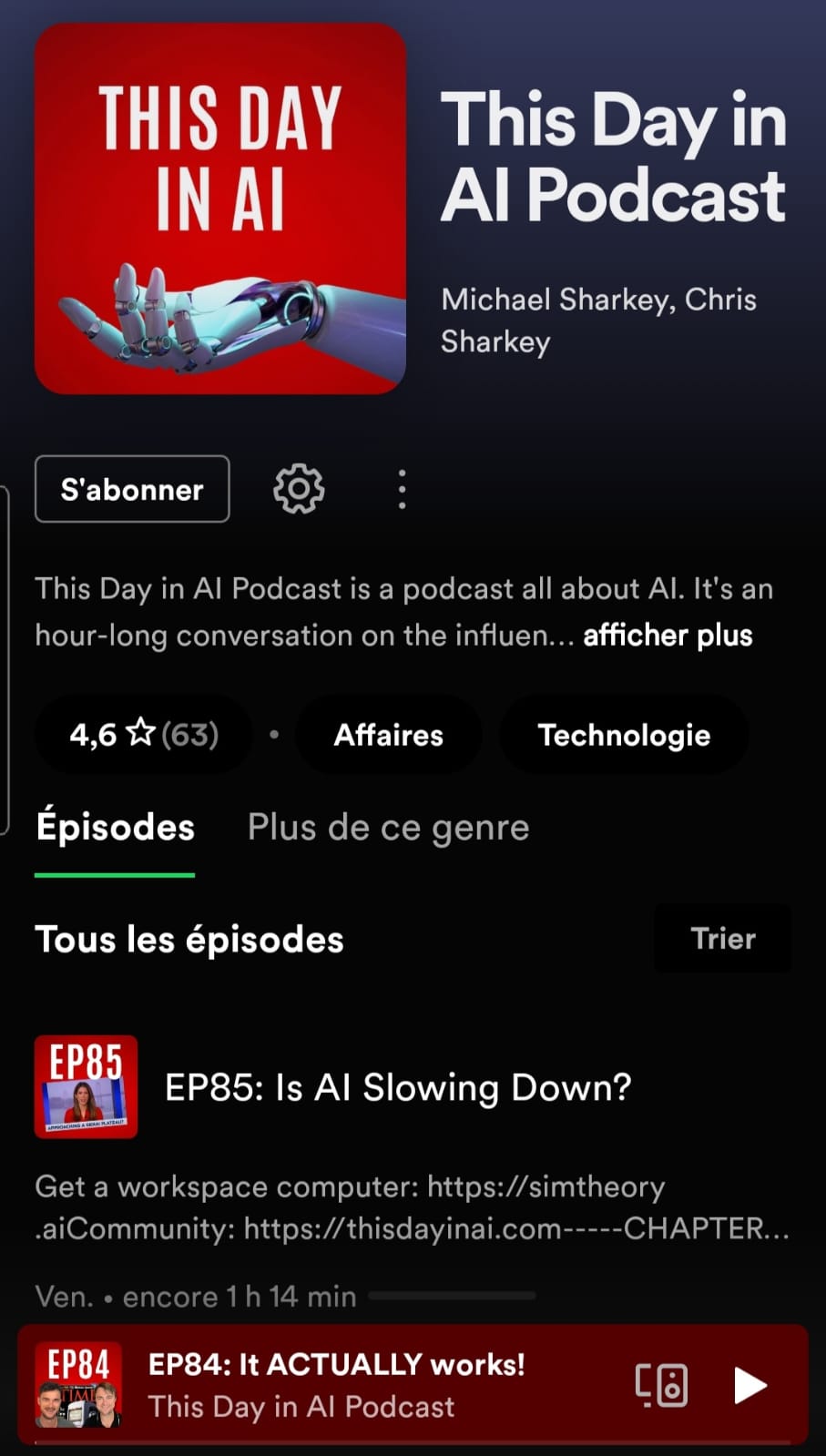Play EP84 from the mini player
This screenshot has width=826, height=1456.
click(x=750, y=1385)
